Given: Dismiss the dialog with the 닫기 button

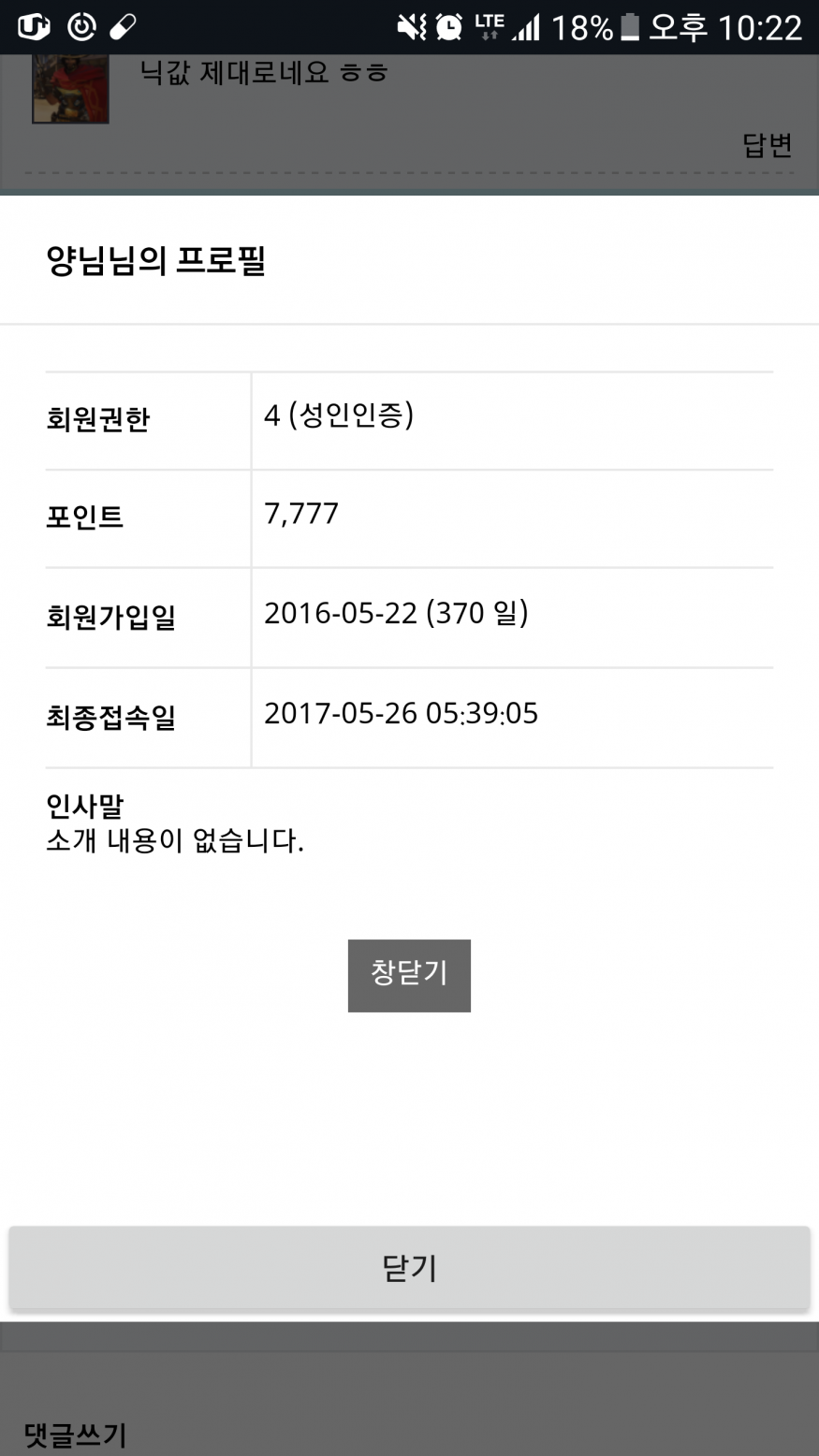Looking at the screenshot, I should 409,1268.
